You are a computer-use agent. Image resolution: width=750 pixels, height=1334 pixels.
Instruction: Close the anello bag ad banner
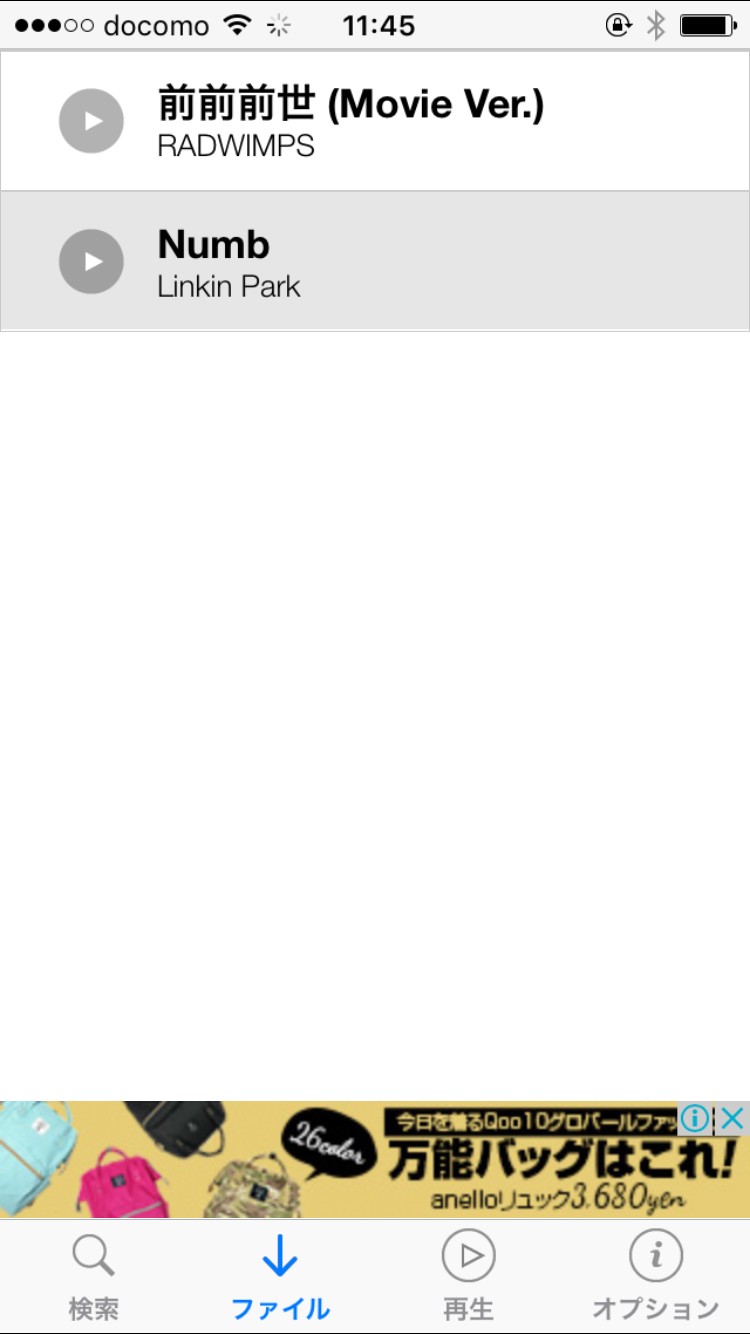[x=733, y=1118]
